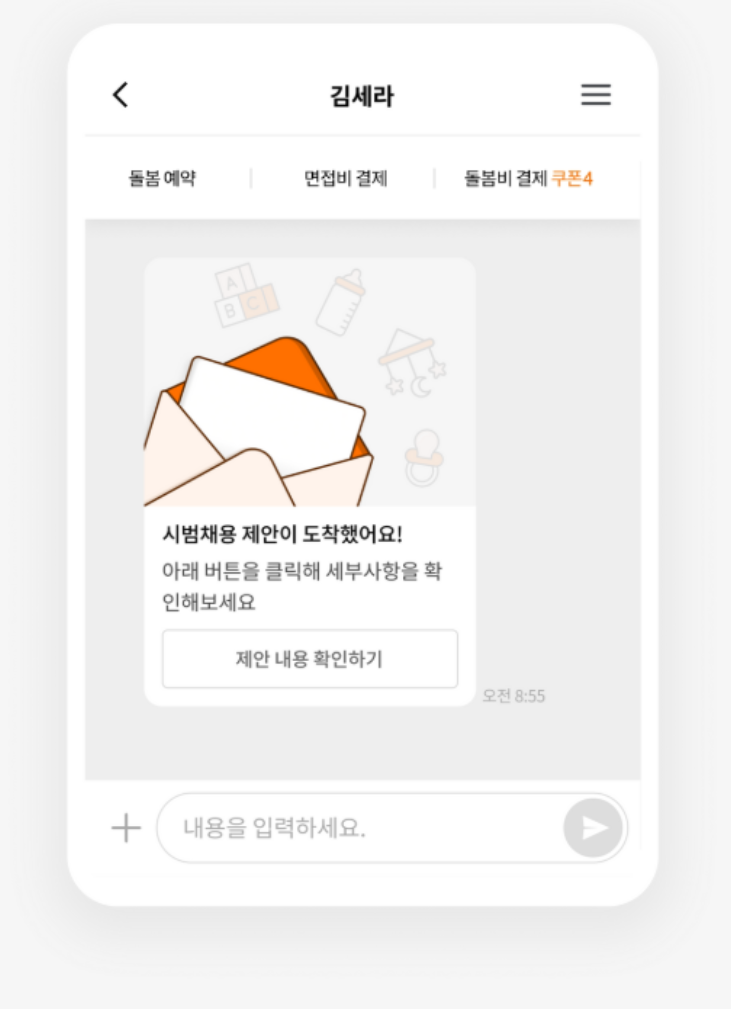Open 돌봄비 결제 with coupons

pos(528,179)
